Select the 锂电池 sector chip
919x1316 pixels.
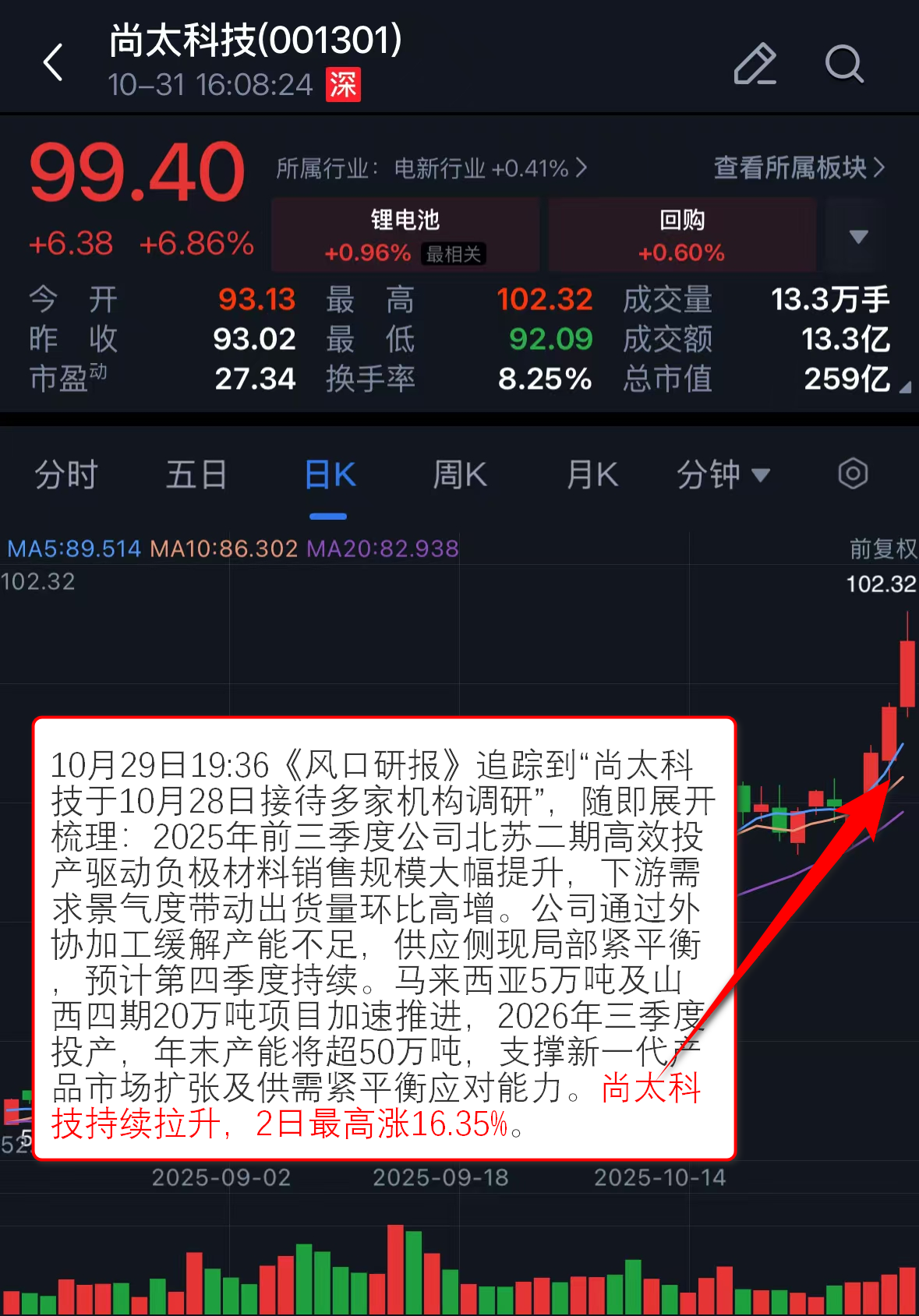pyautogui.click(x=405, y=235)
